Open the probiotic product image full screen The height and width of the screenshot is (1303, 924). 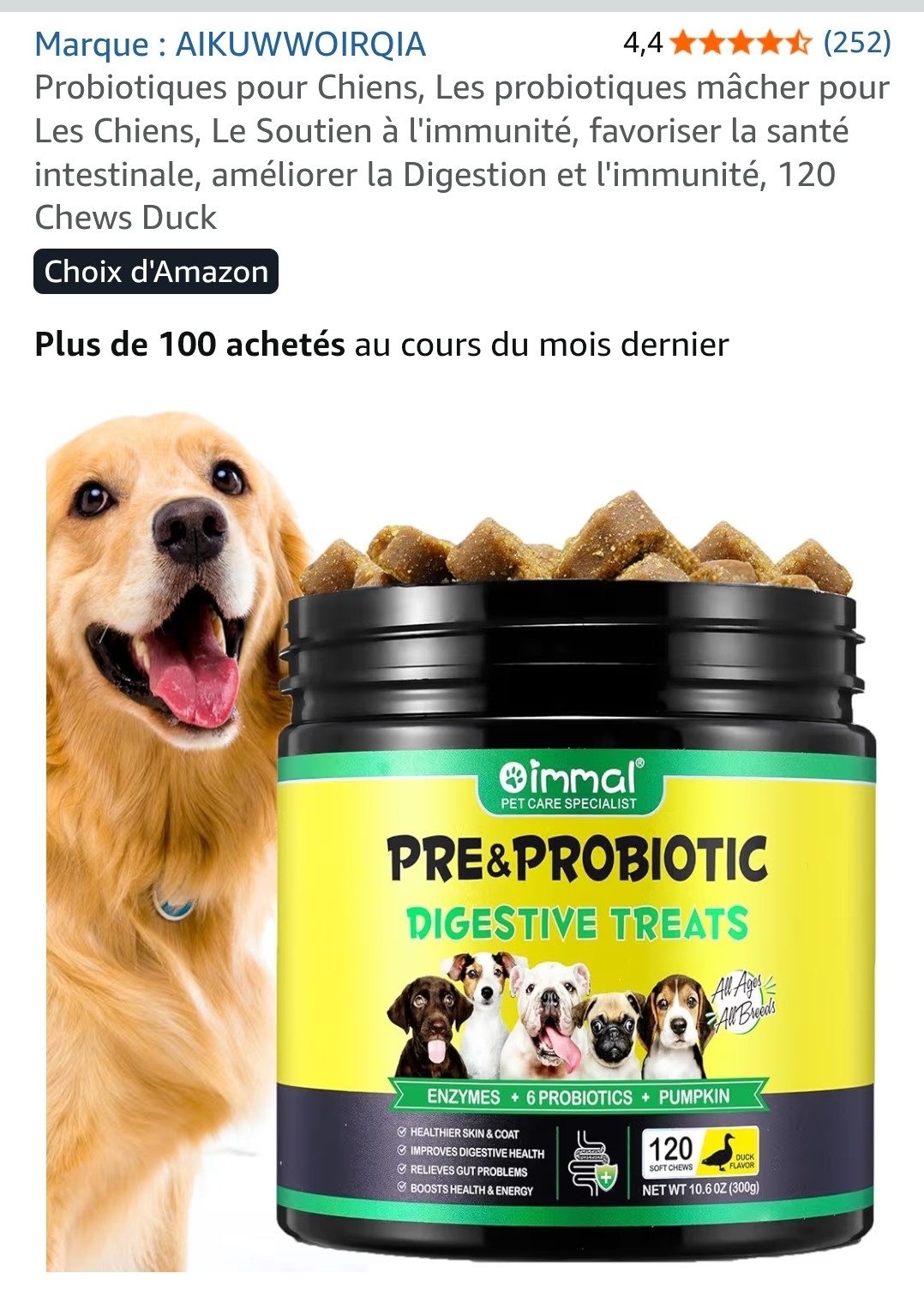461,840
